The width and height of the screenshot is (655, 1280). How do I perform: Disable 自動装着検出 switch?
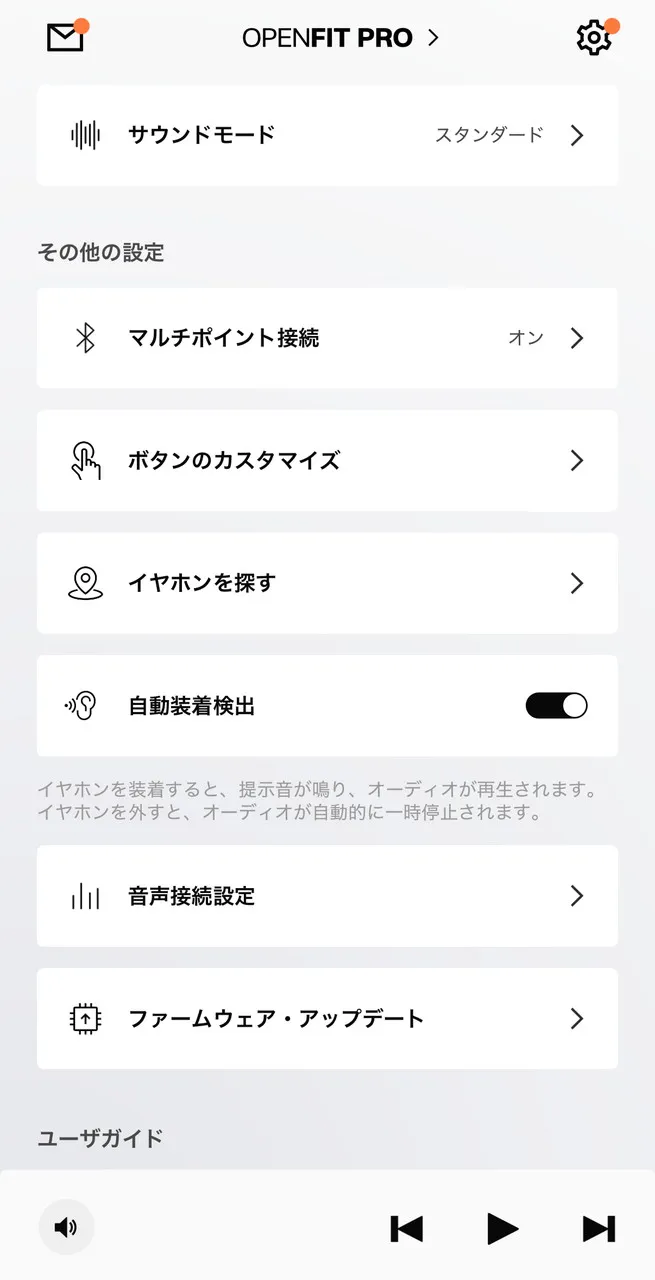(556, 706)
